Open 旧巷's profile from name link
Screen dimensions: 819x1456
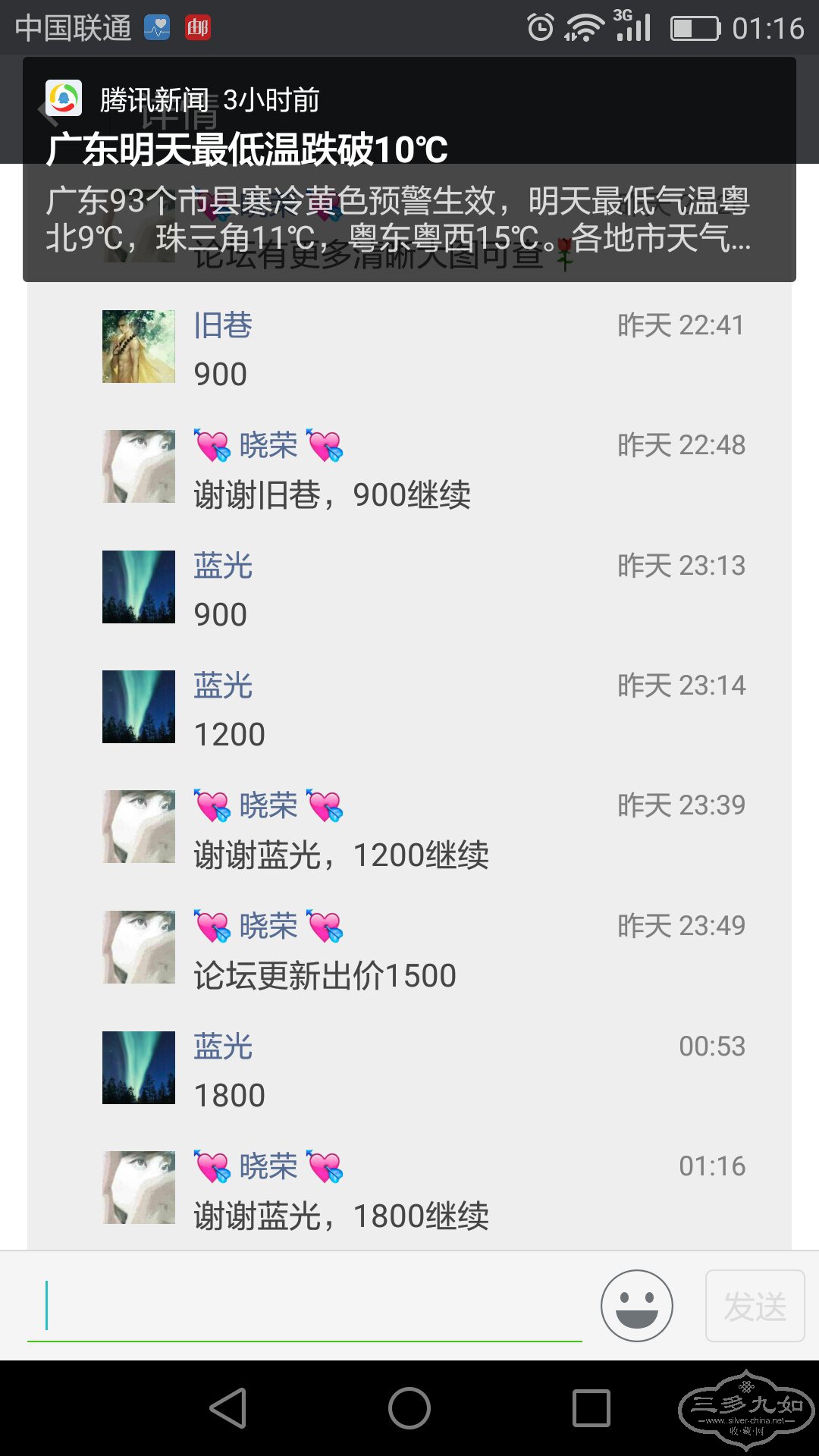click(x=223, y=325)
